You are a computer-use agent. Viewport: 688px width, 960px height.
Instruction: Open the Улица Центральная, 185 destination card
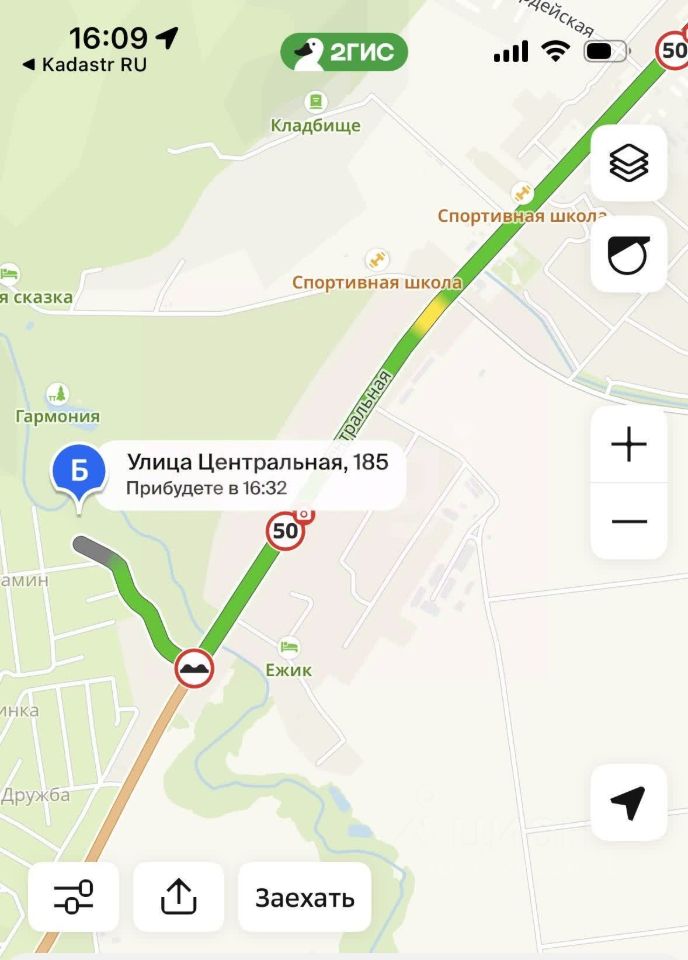click(255, 474)
